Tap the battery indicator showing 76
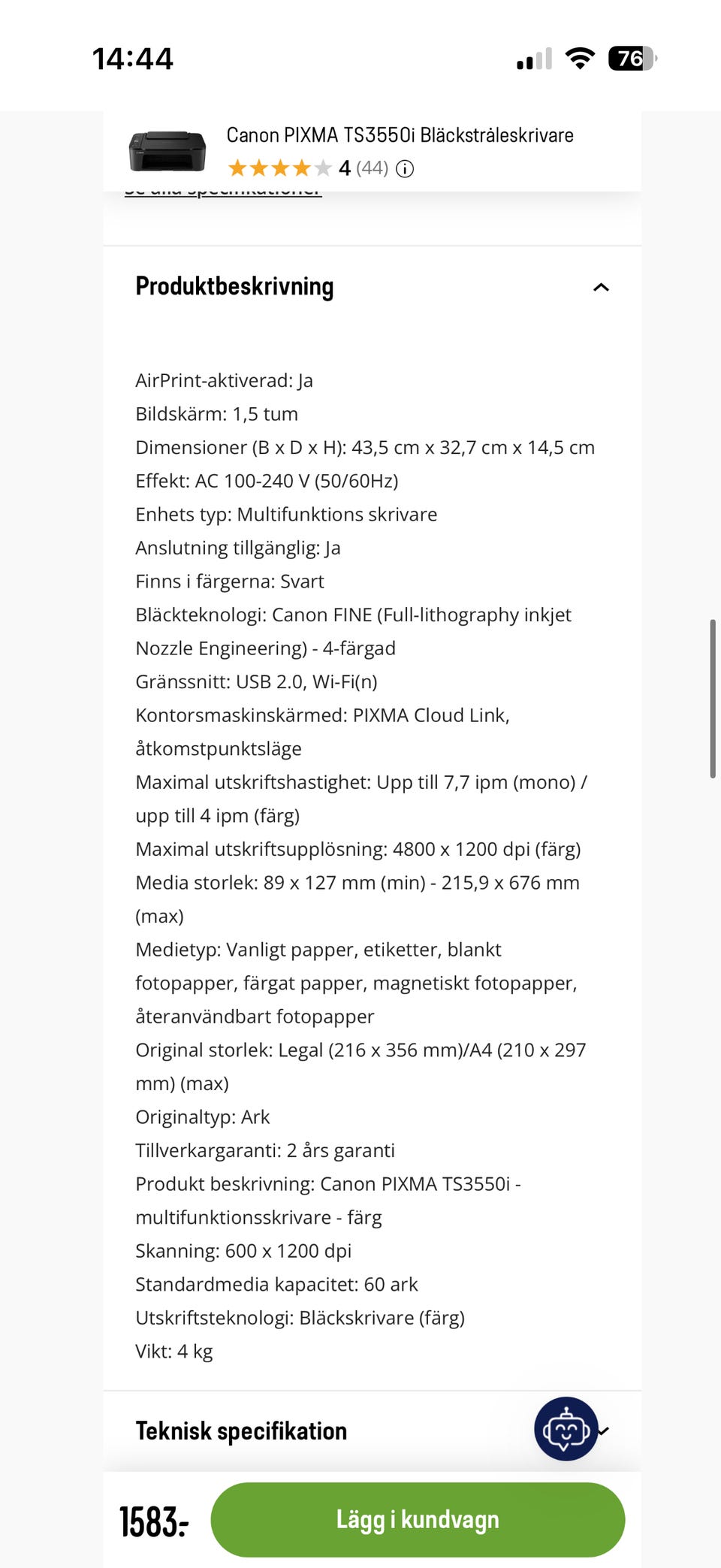721x1568 pixels. (x=629, y=59)
